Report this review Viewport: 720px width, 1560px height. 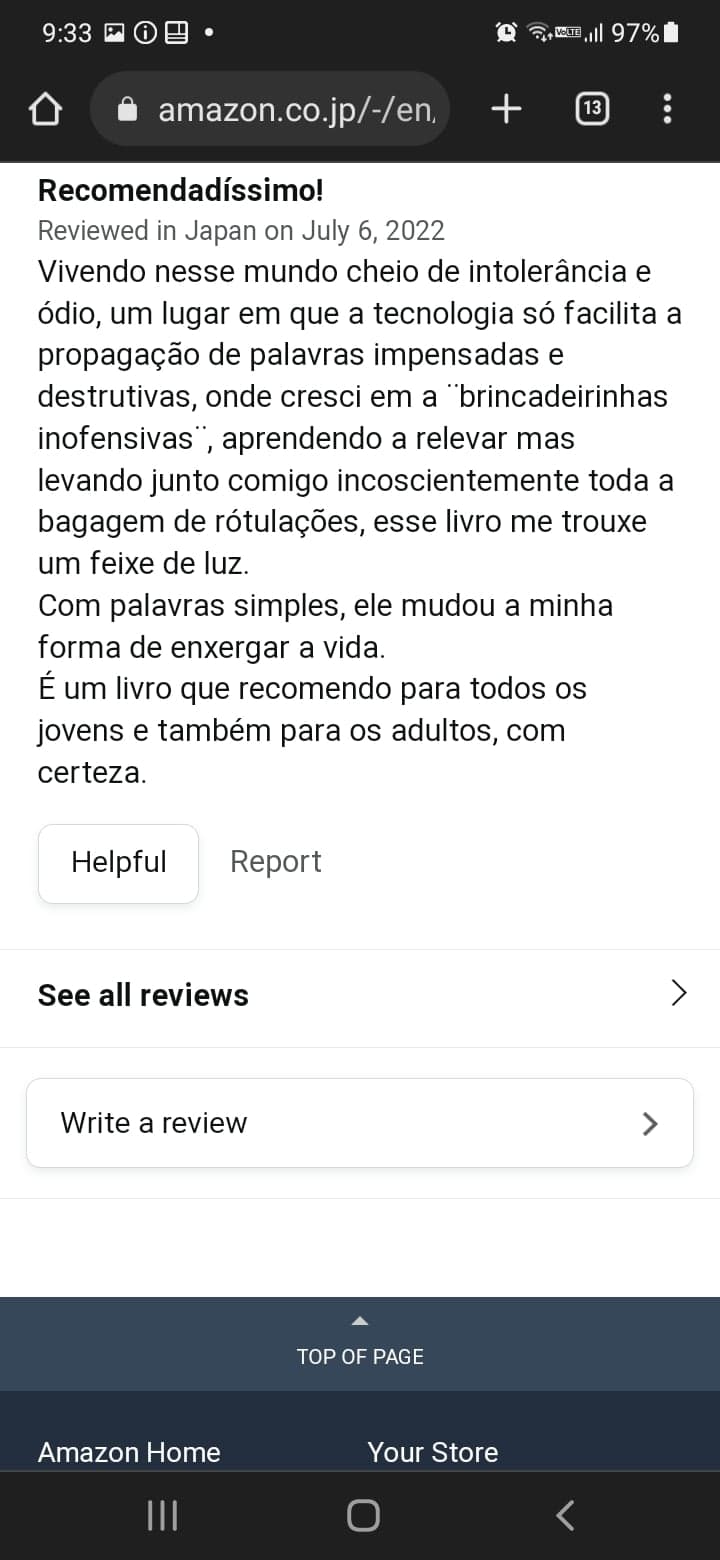[x=275, y=862]
